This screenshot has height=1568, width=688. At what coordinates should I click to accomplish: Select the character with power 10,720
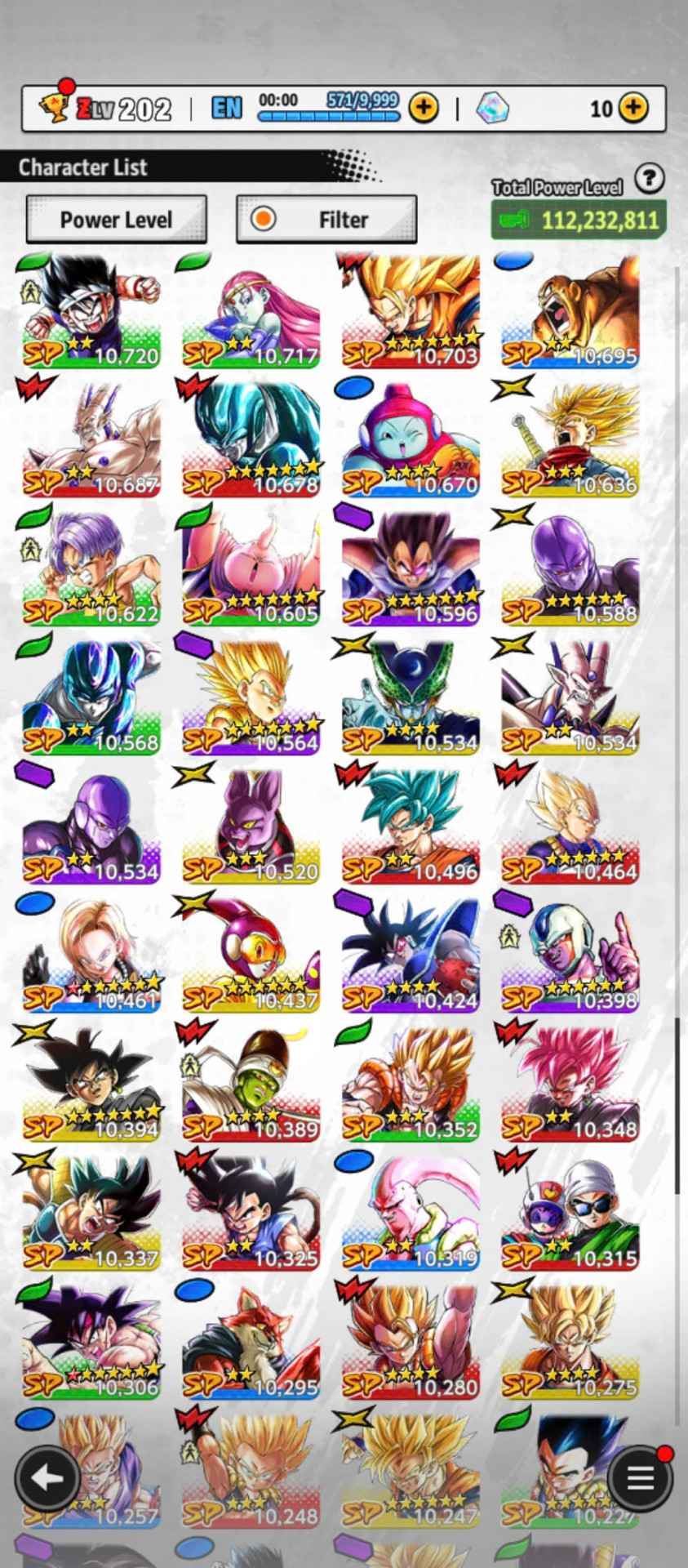[x=90, y=312]
